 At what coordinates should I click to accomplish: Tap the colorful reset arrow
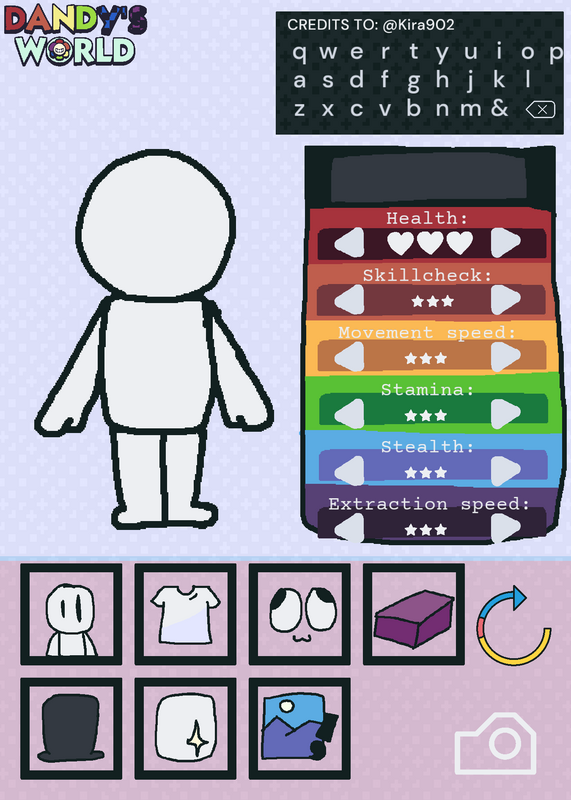[x=513, y=626]
